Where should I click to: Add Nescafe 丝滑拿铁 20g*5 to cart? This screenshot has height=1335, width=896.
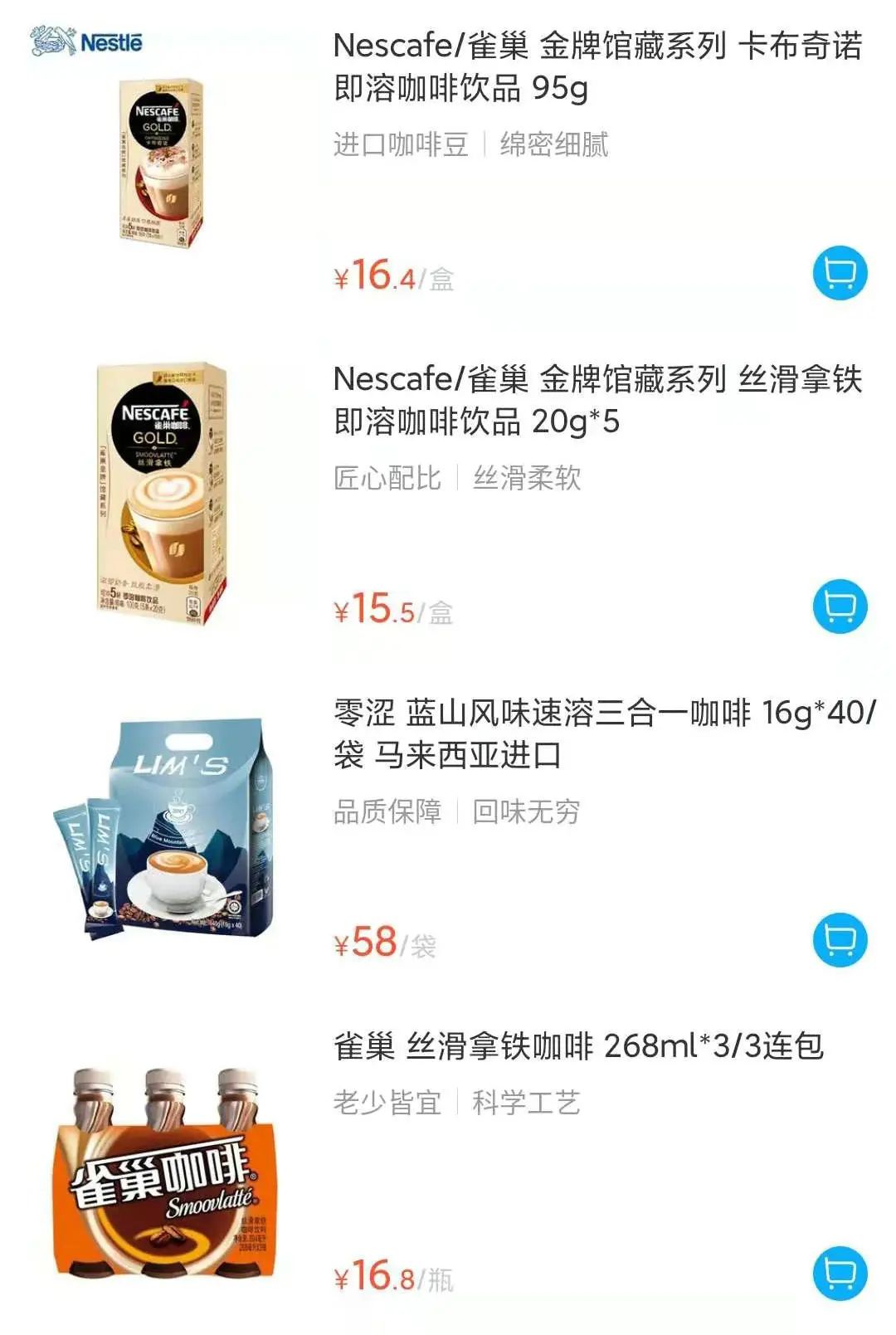[840, 607]
